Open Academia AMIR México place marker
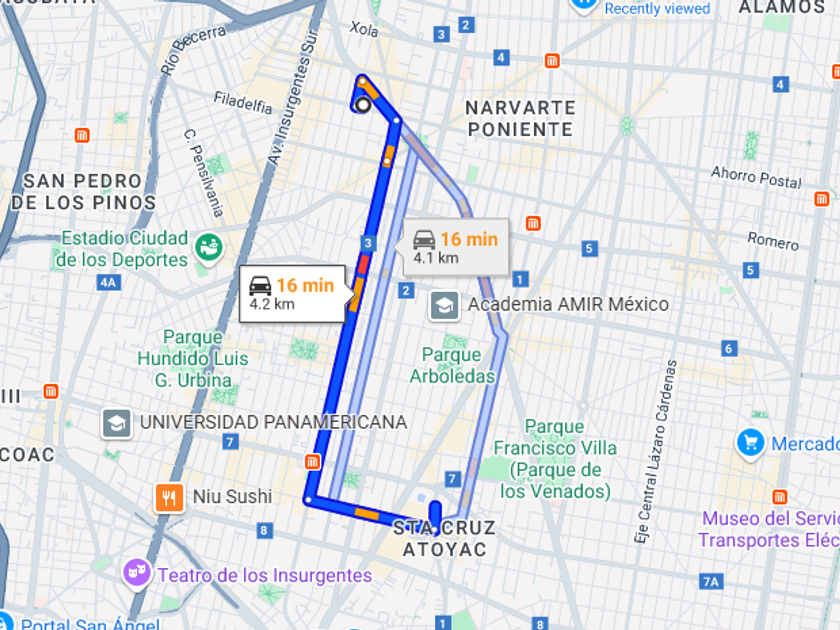This screenshot has width=840, height=630. 445,305
